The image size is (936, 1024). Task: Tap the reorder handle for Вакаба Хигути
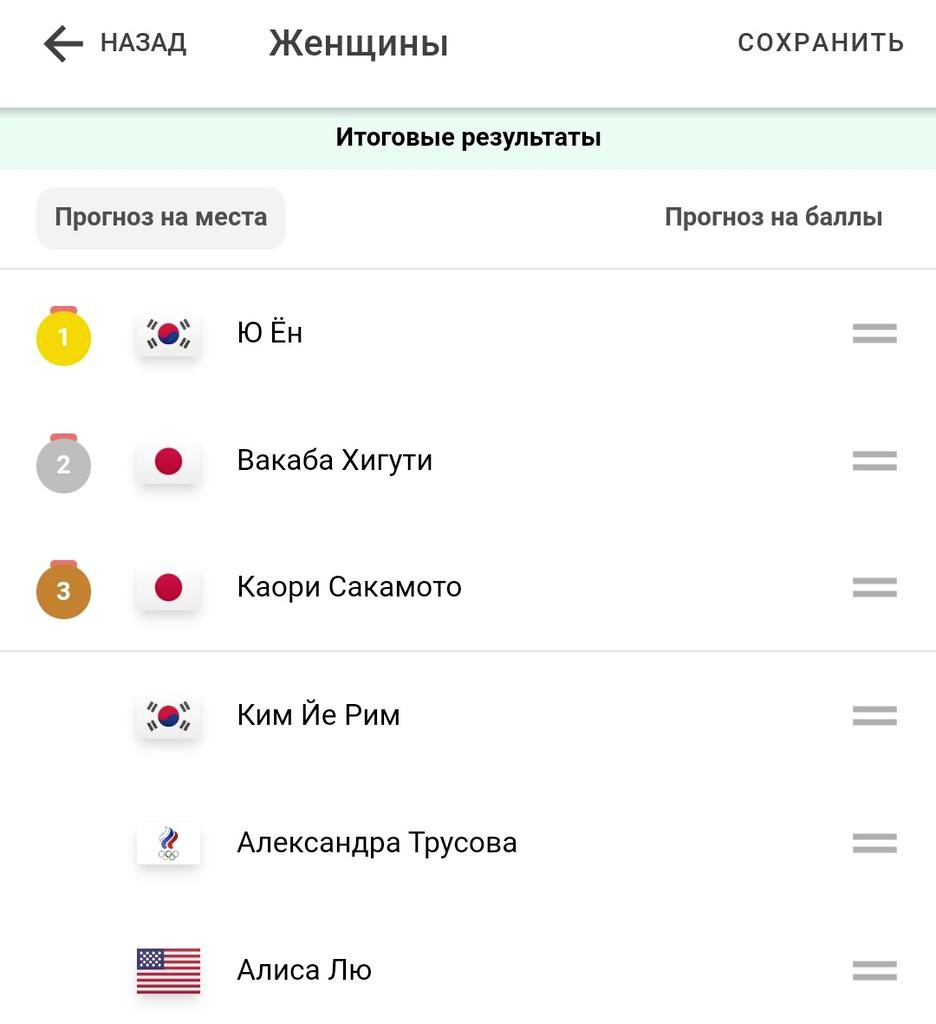point(874,461)
